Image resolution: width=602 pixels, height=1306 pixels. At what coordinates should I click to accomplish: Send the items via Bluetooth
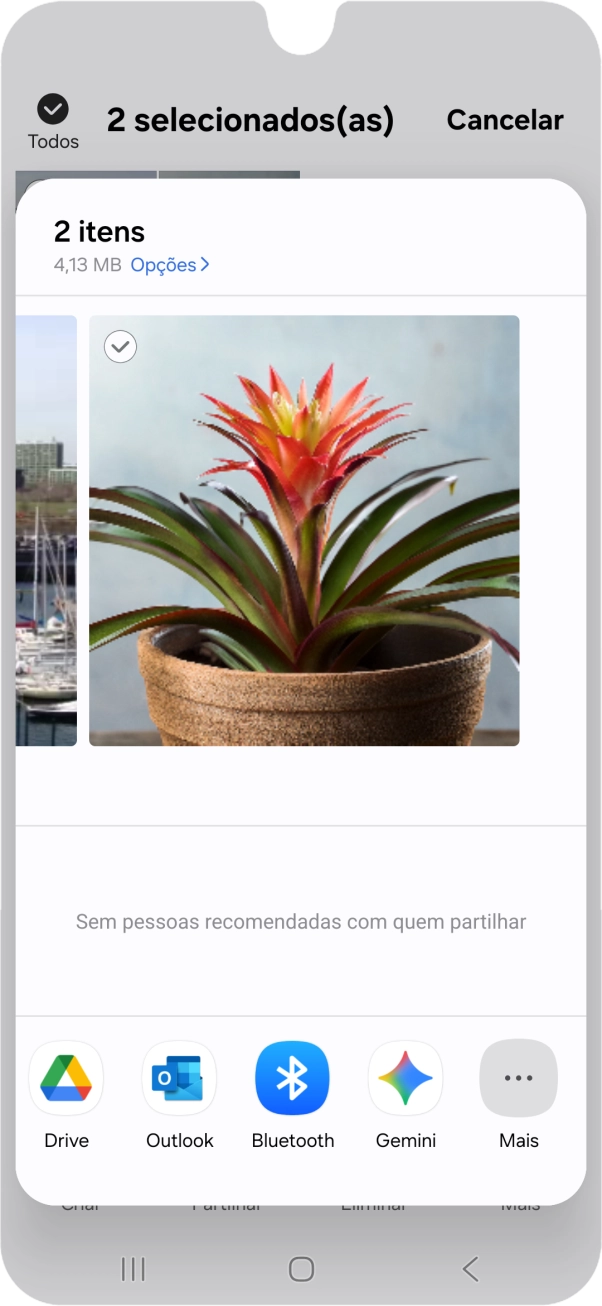click(x=293, y=1079)
